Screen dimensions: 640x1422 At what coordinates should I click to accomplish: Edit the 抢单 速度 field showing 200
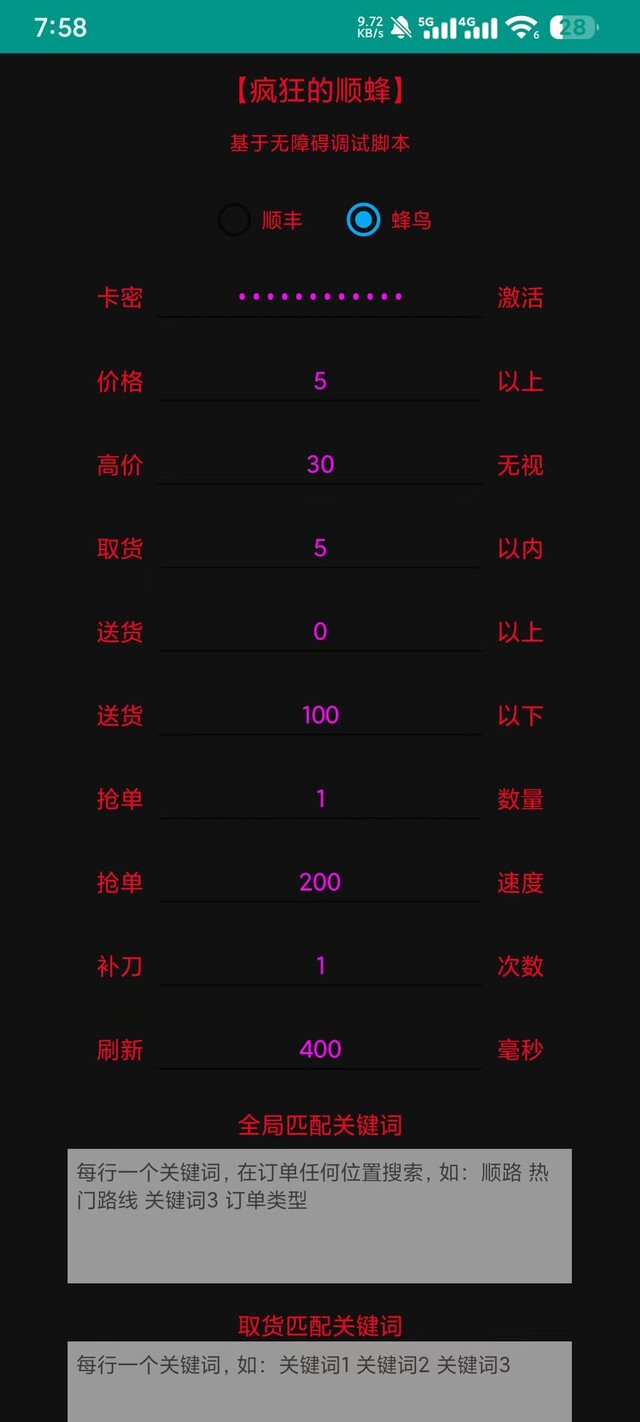tap(320, 882)
